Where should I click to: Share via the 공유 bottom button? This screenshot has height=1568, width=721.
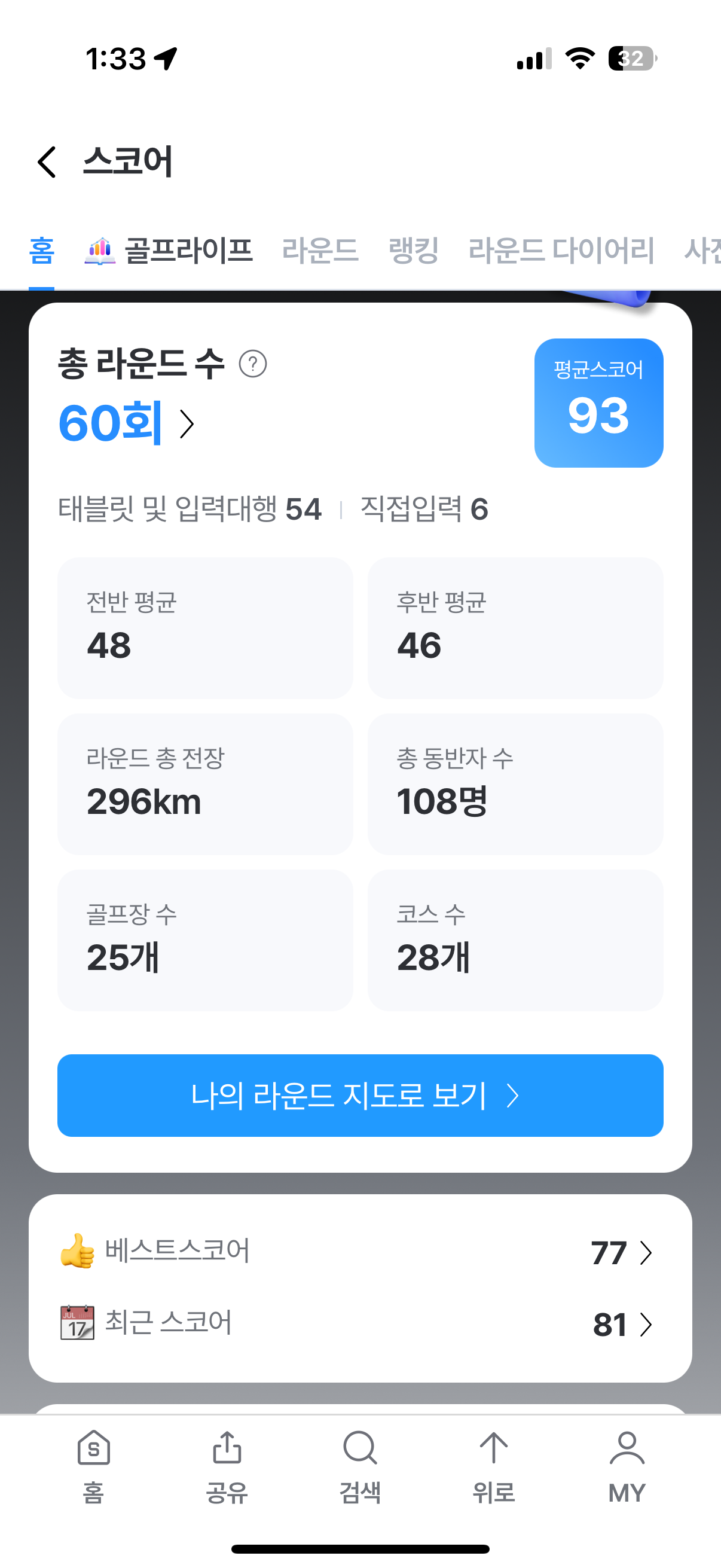click(227, 1466)
